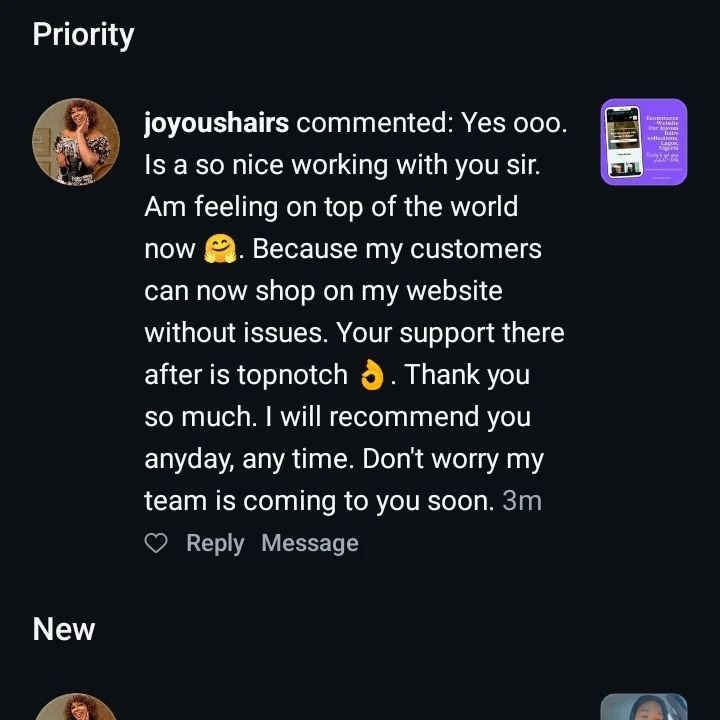720x720 pixels.
Task: Like the joyoushairs comment
Action: (x=156, y=543)
